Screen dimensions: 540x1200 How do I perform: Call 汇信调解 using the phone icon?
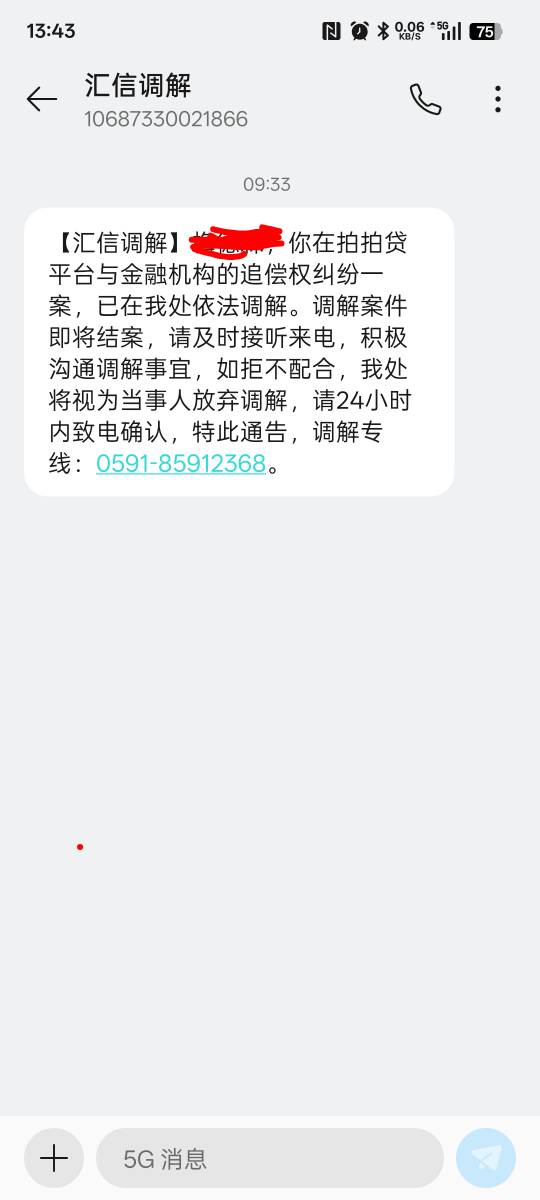[425, 99]
